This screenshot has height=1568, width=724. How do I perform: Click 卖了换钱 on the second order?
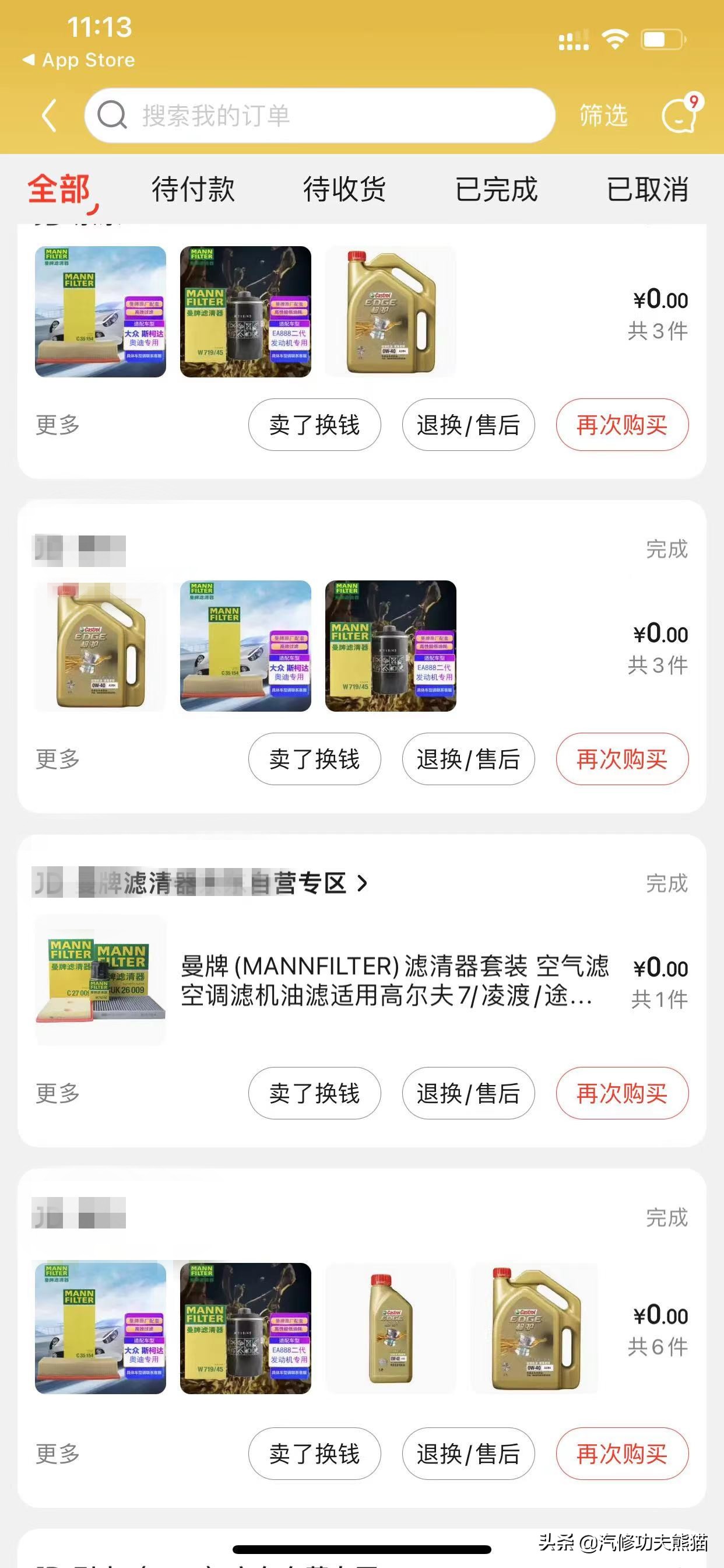[x=314, y=759]
